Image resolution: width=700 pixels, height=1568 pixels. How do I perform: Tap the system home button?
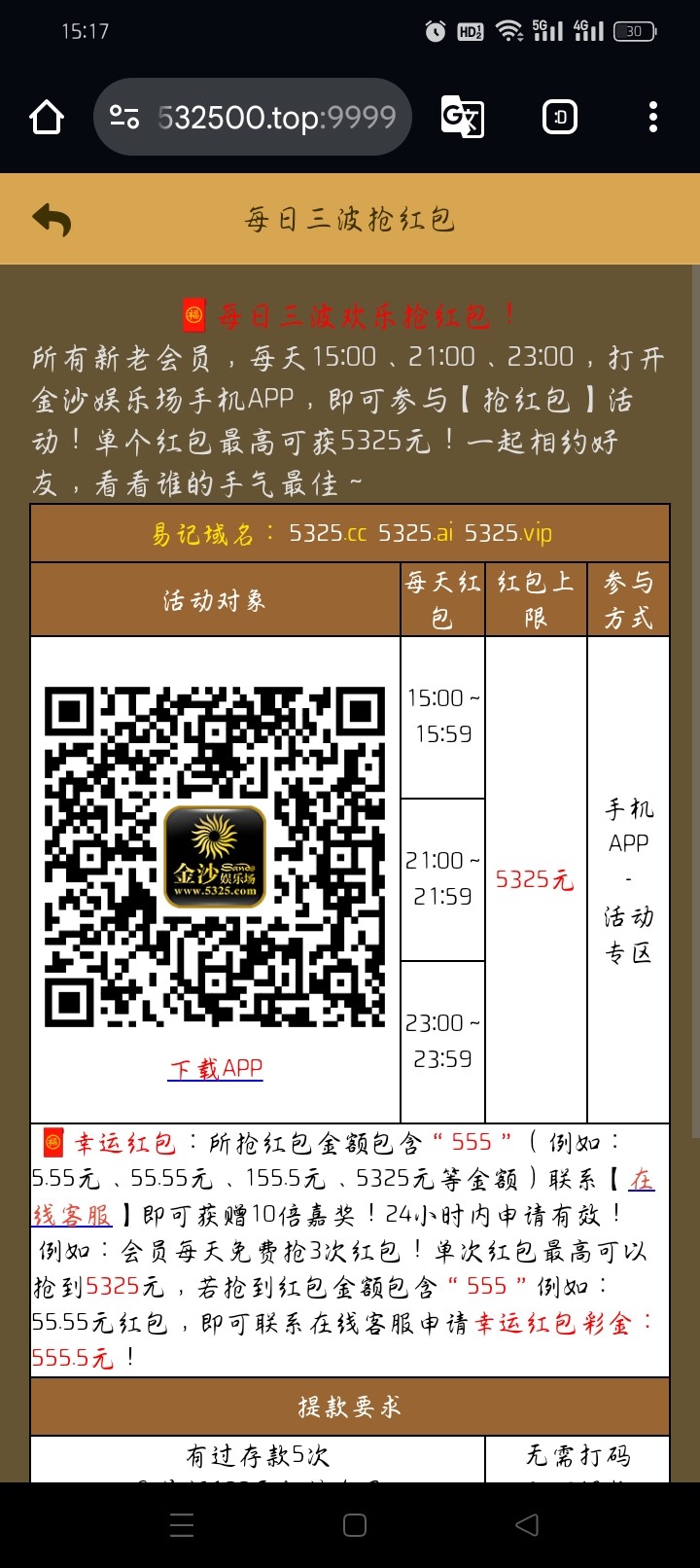(355, 1524)
